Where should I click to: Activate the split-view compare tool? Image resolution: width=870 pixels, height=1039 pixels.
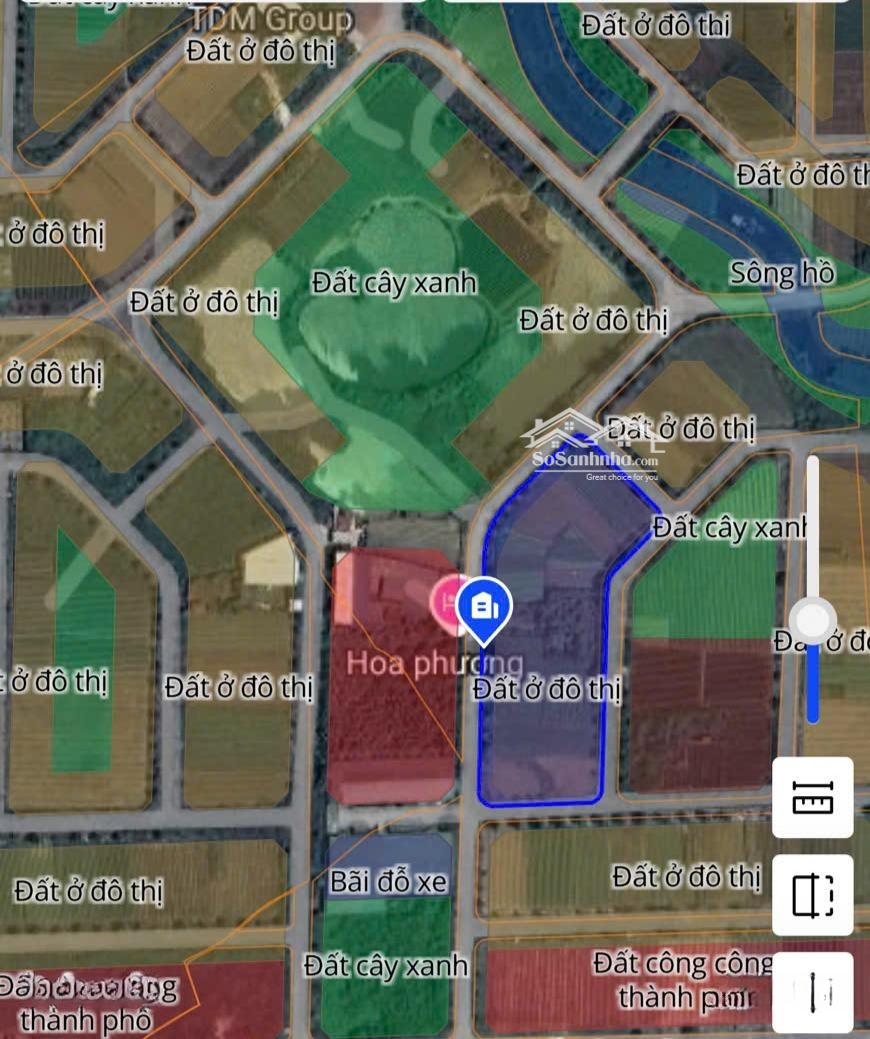(812, 894)
